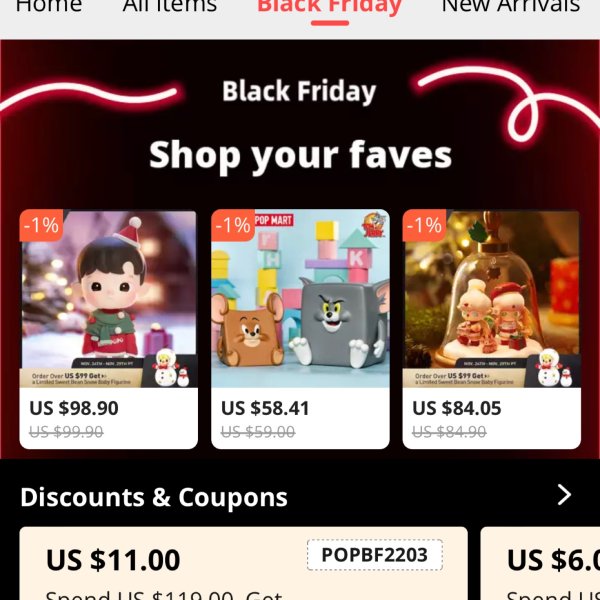Screen dimensions: 600x600
Task: Tap the POPBF2203 coupon code
Action: coord(374,555)
